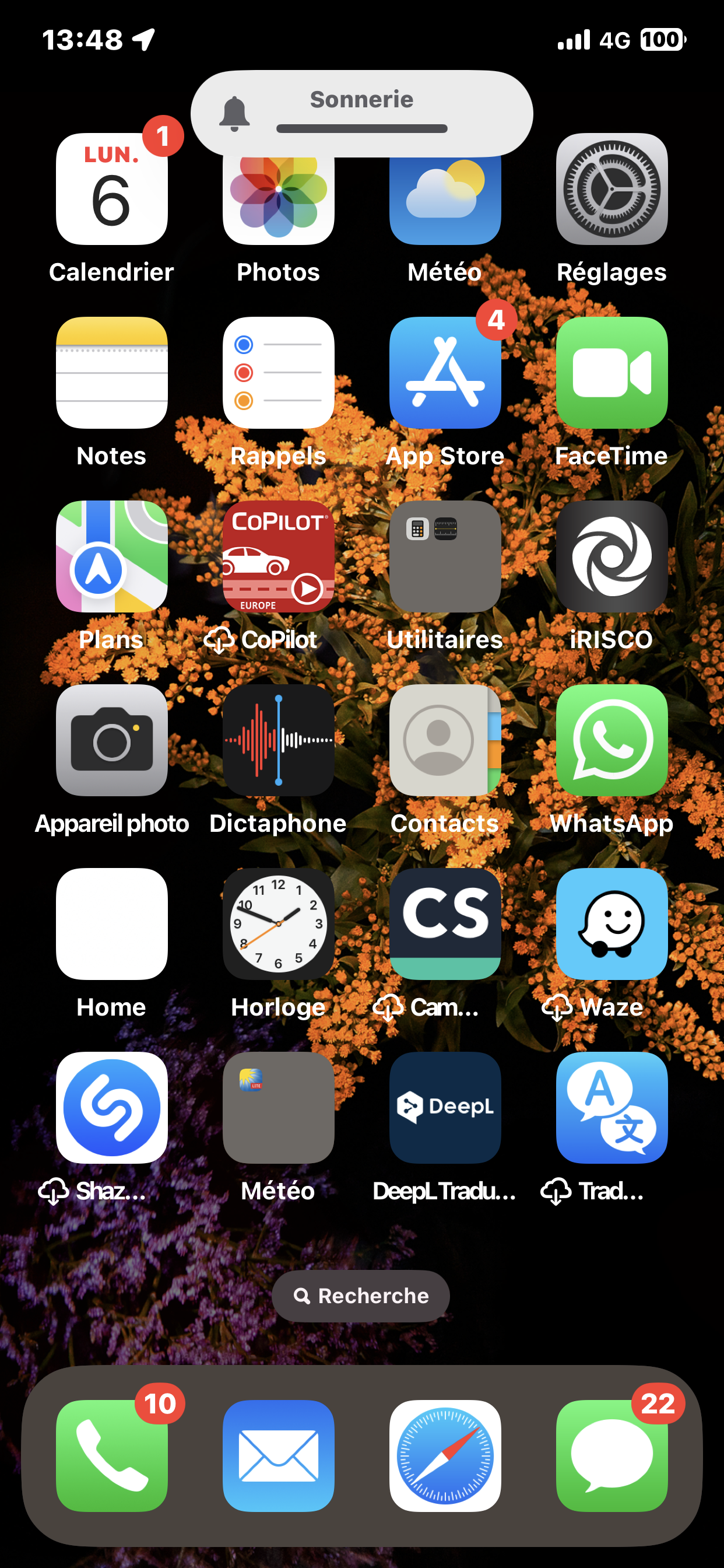Tap the Recherche search pill

pyautogui.click(x=361, y=1296)
